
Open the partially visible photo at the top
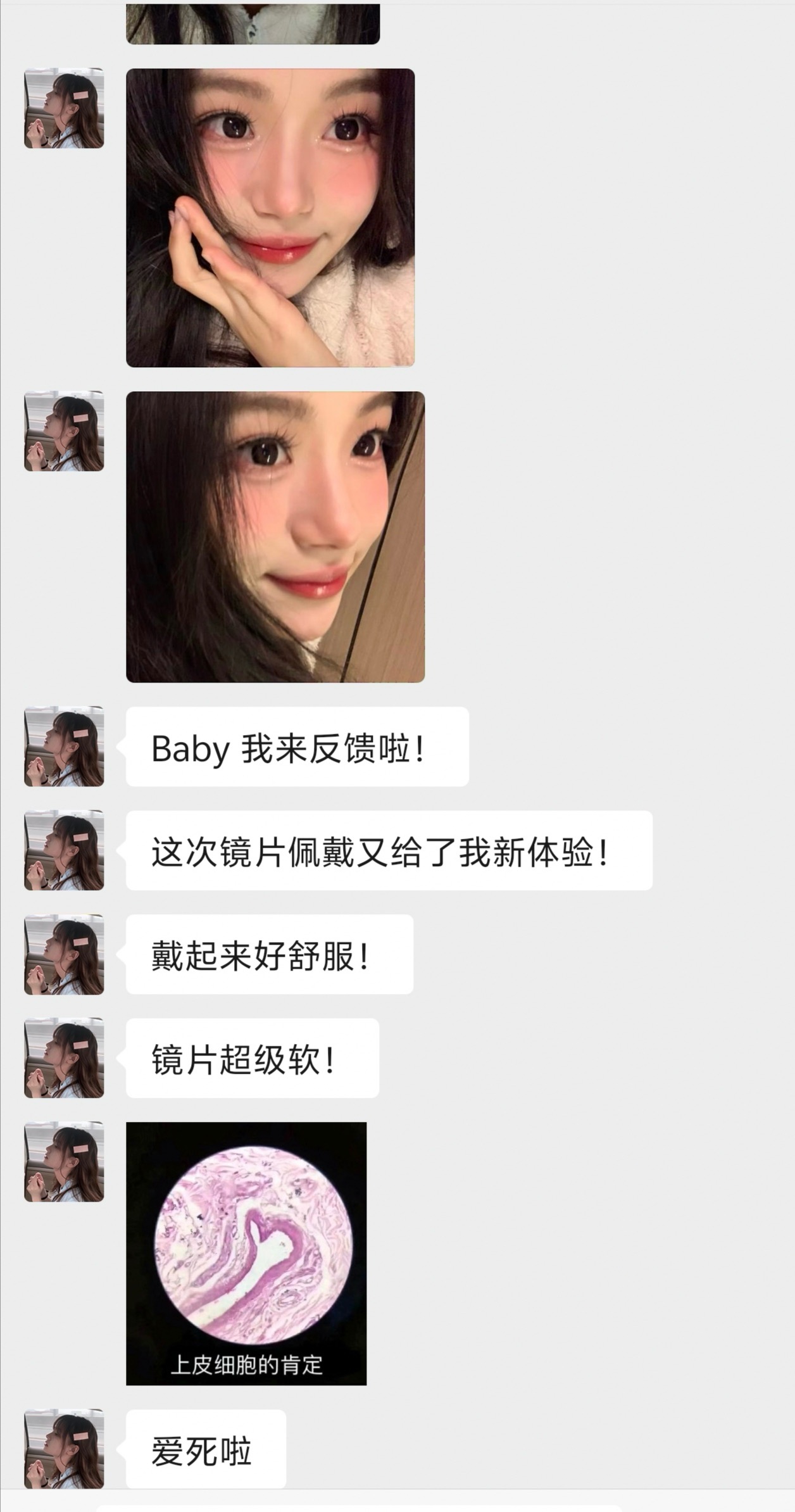point(253,24)
